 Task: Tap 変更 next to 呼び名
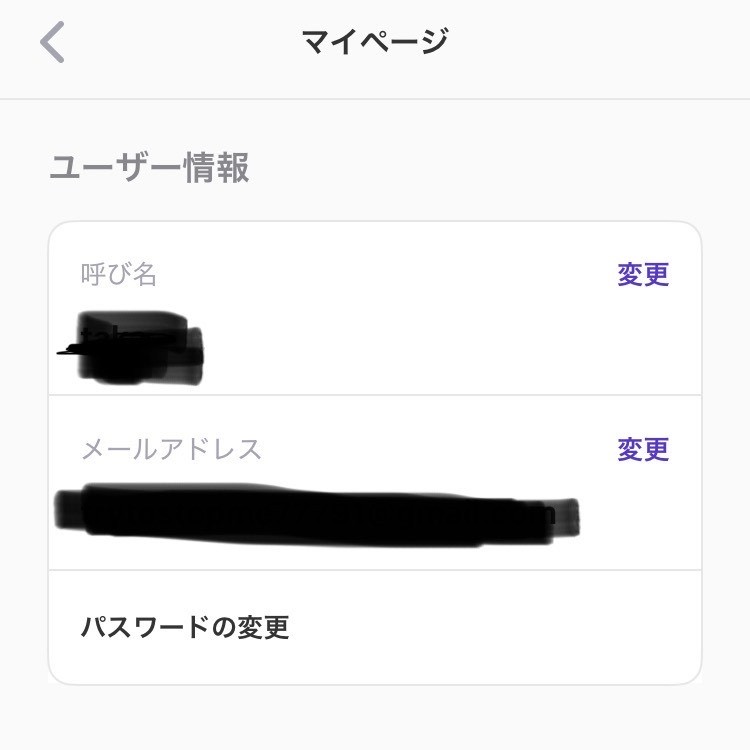642,274
